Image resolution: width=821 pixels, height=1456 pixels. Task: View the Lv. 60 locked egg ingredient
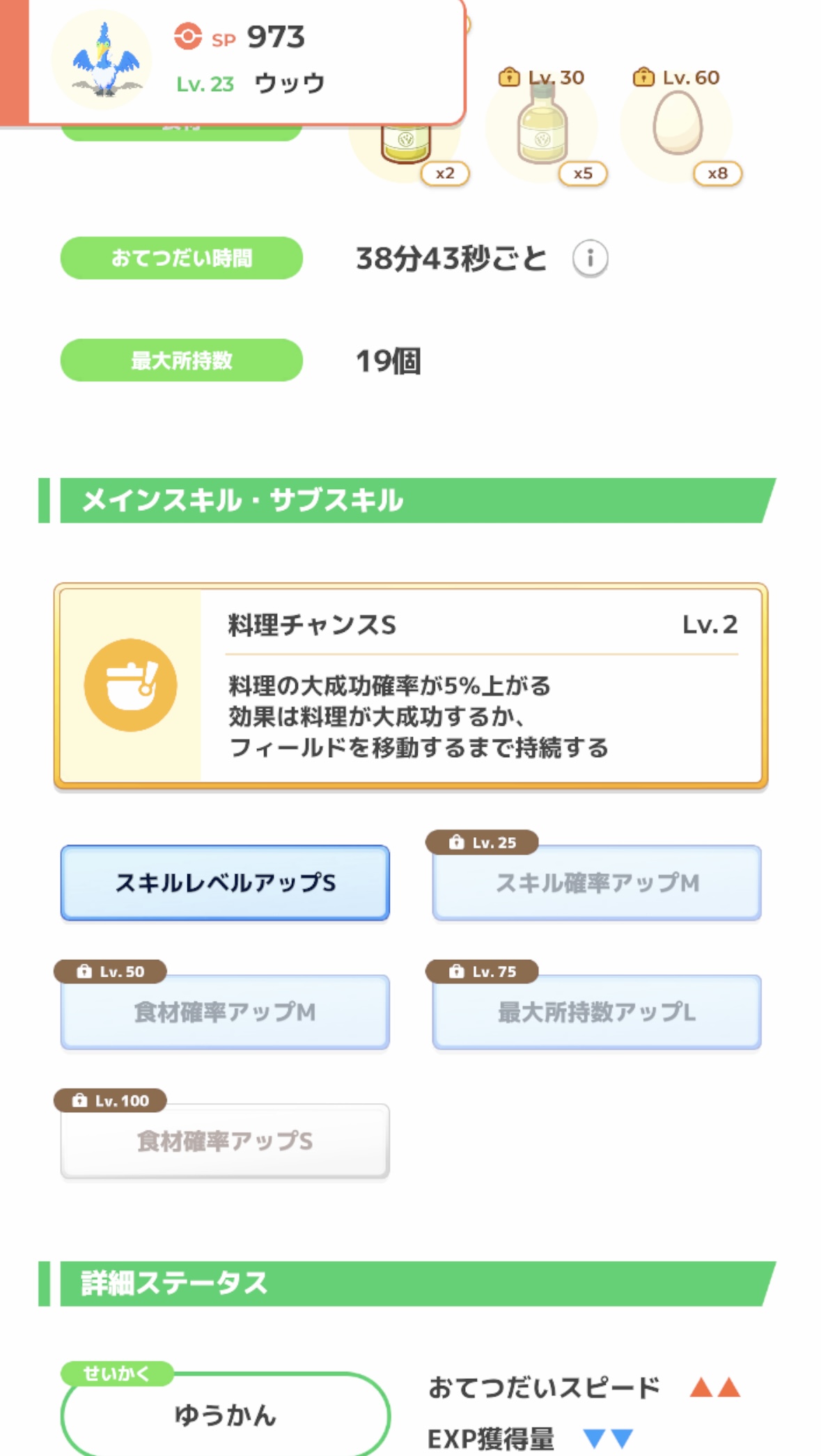click(677, 125)
